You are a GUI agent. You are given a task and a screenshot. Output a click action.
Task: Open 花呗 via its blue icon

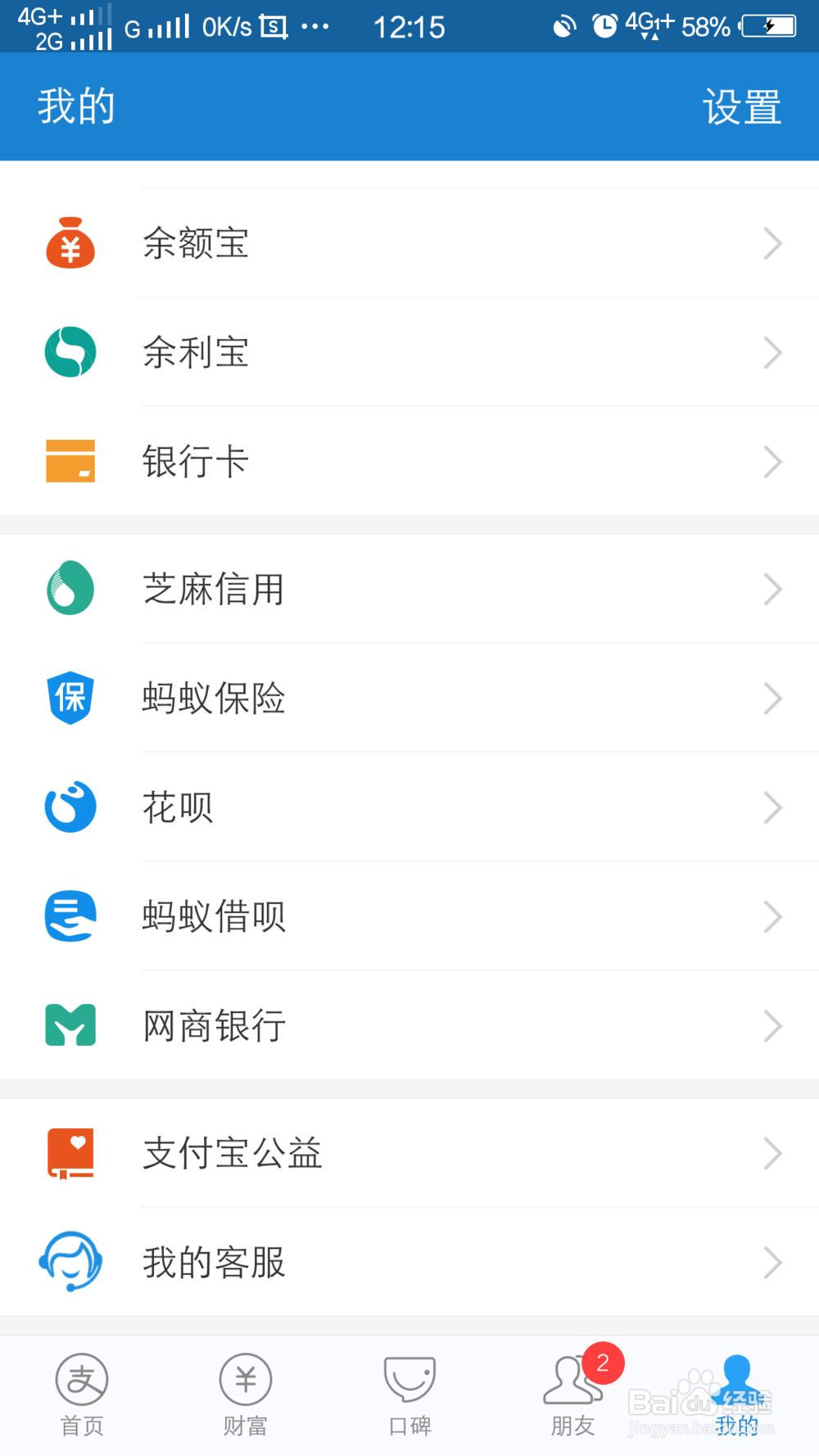(x=70, y=807)
